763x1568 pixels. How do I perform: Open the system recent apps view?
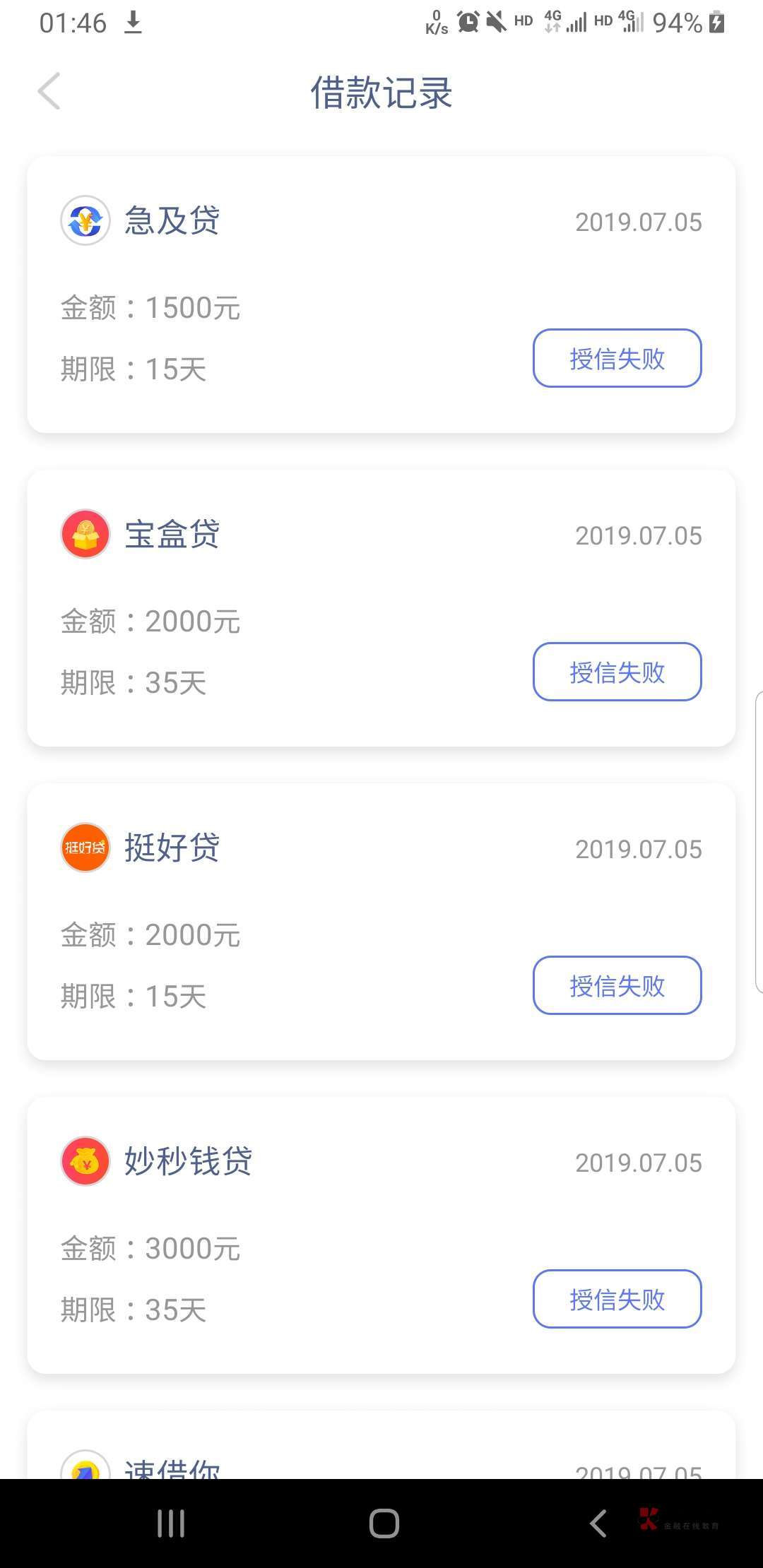(x=171, y=1524)
